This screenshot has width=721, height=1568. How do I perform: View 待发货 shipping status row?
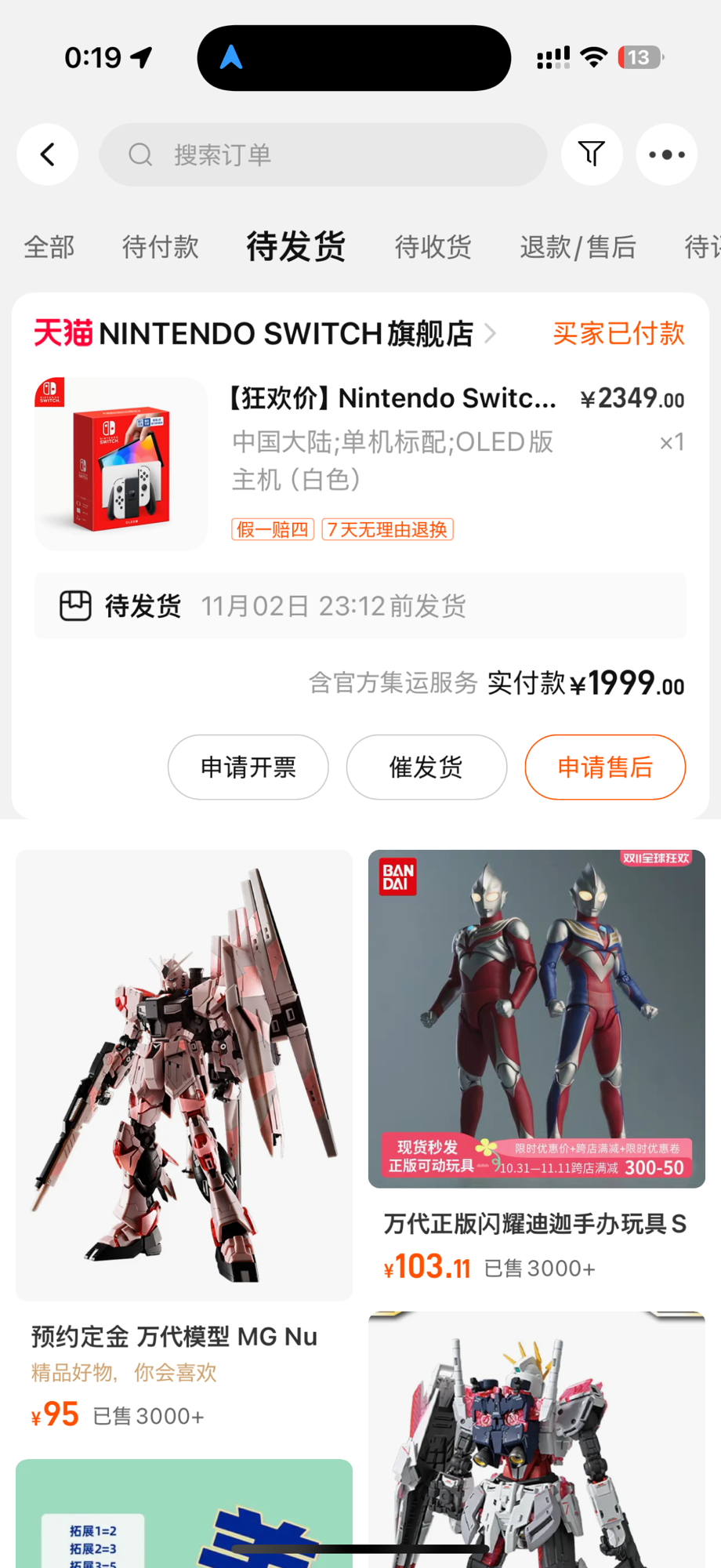coord(360,606)
